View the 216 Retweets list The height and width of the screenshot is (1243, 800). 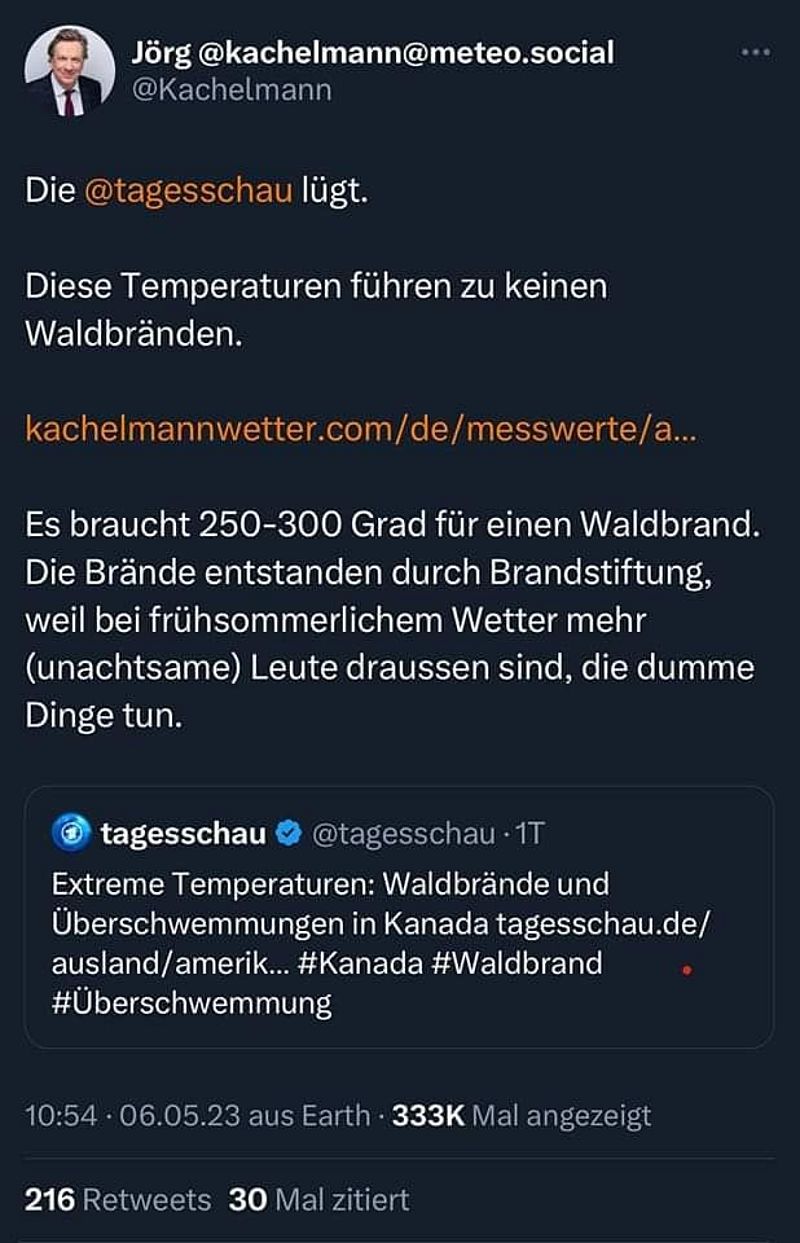click(117, 1199)
